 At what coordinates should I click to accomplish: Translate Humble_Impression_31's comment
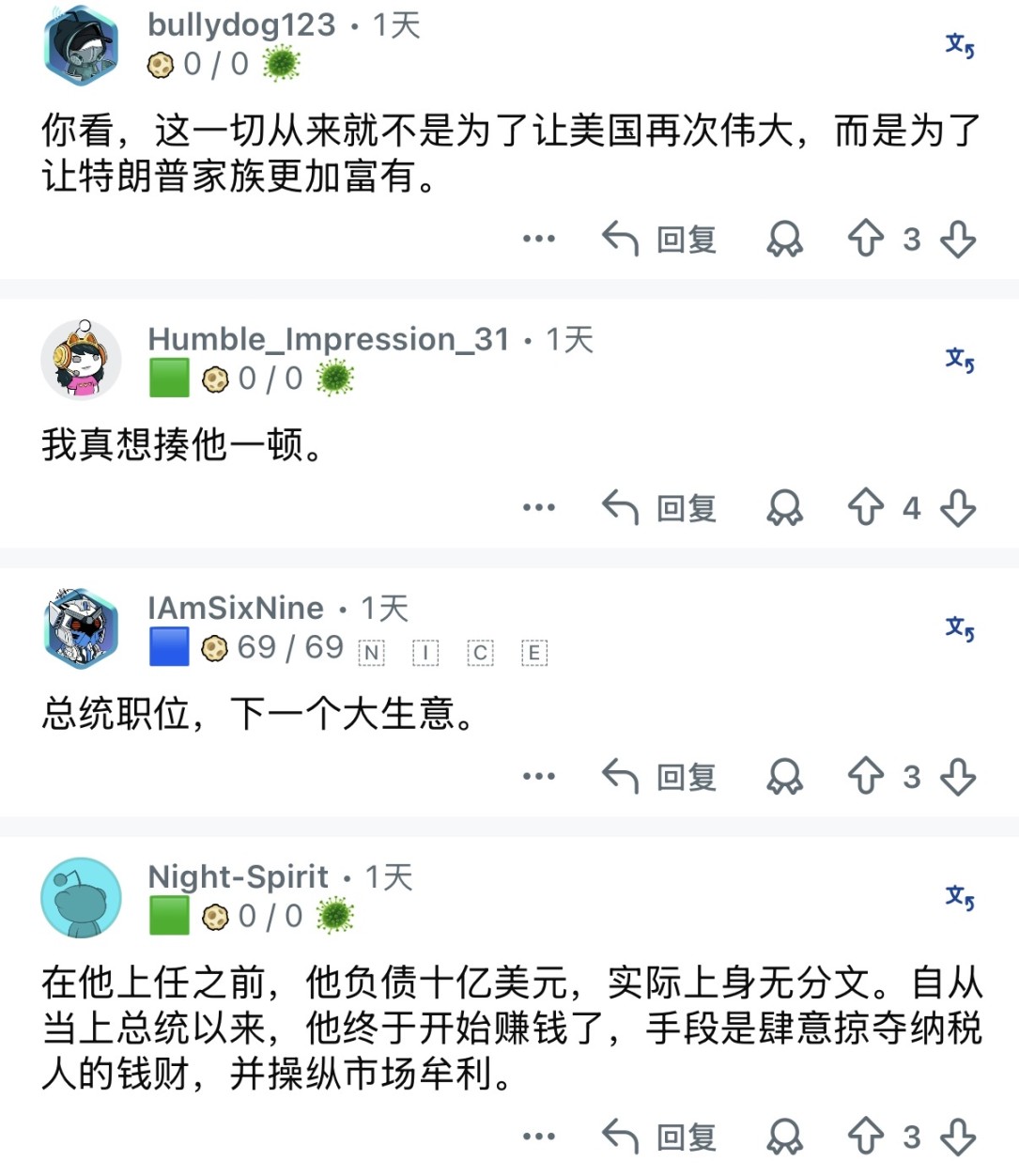(959, 359)
